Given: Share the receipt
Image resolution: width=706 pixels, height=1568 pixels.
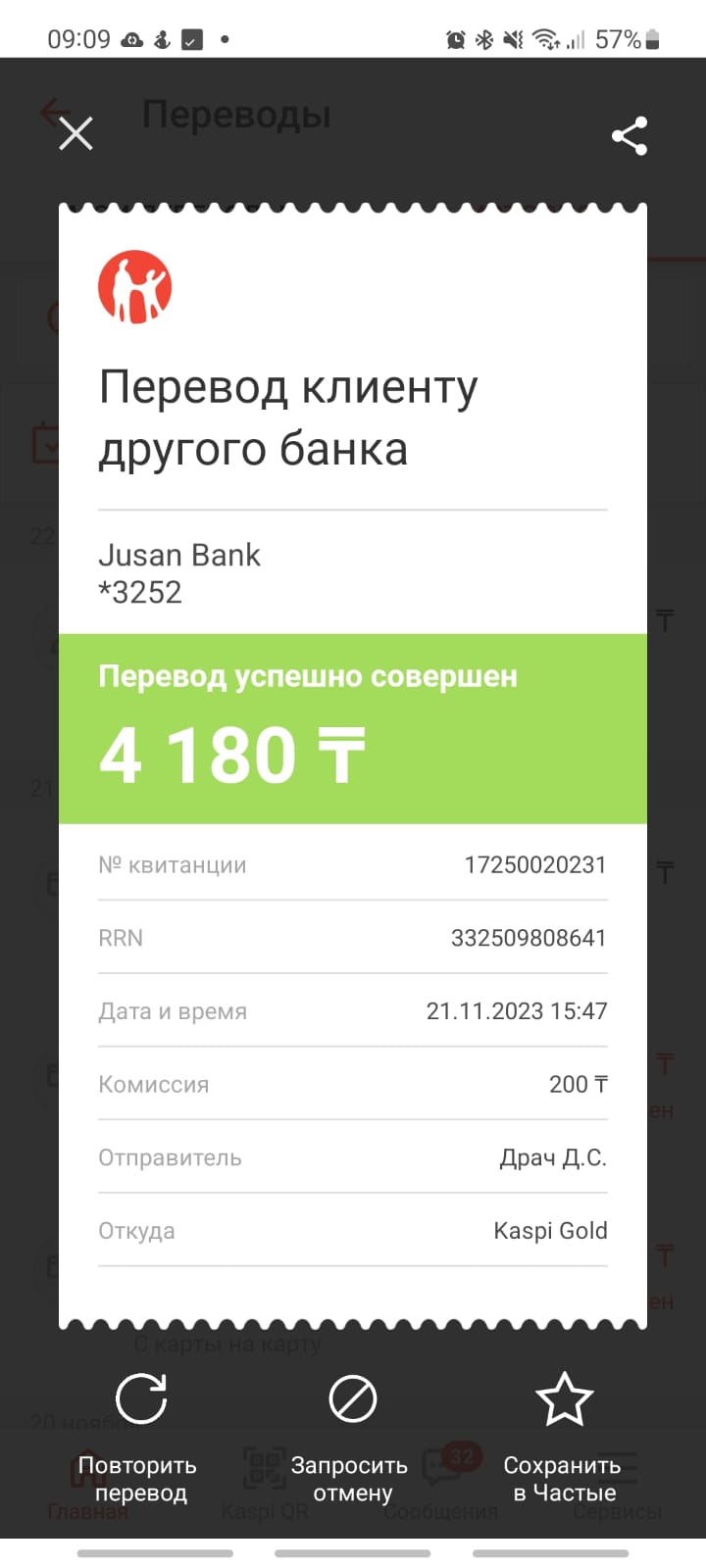Looking at the screenshot, I should pos(629,135).
